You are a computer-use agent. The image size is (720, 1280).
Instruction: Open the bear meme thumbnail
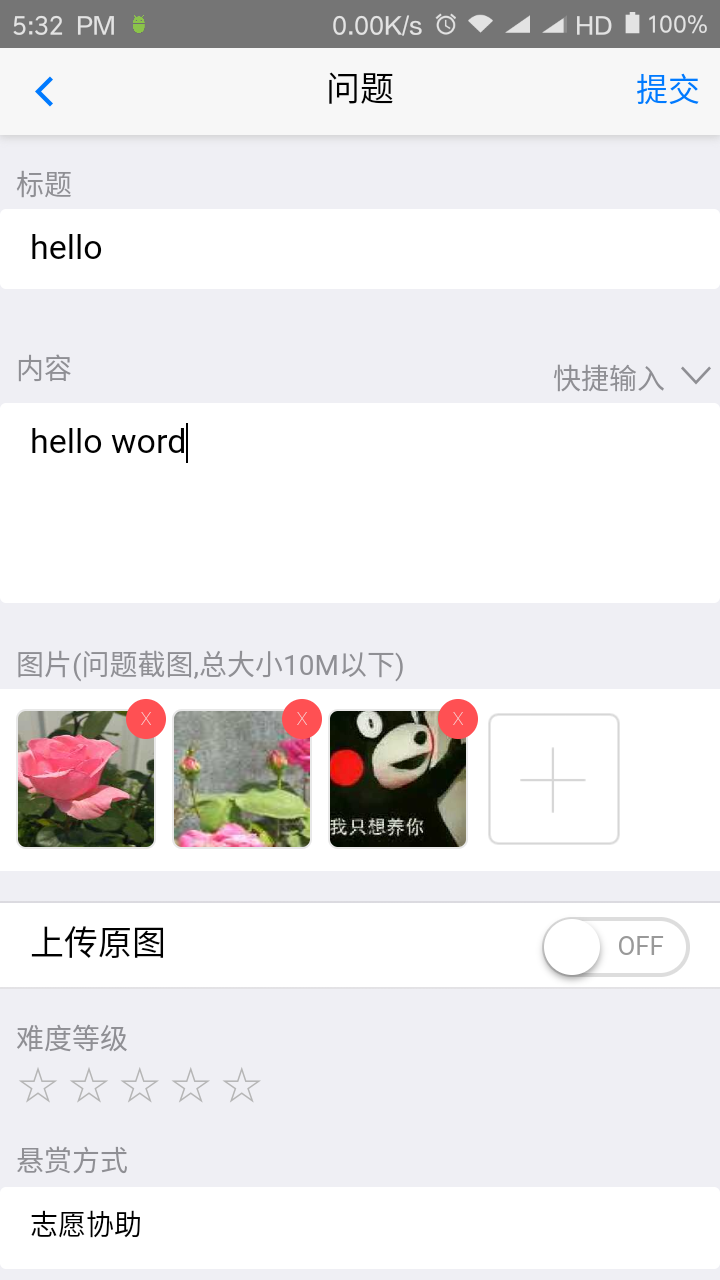click(x=392, y=785)
